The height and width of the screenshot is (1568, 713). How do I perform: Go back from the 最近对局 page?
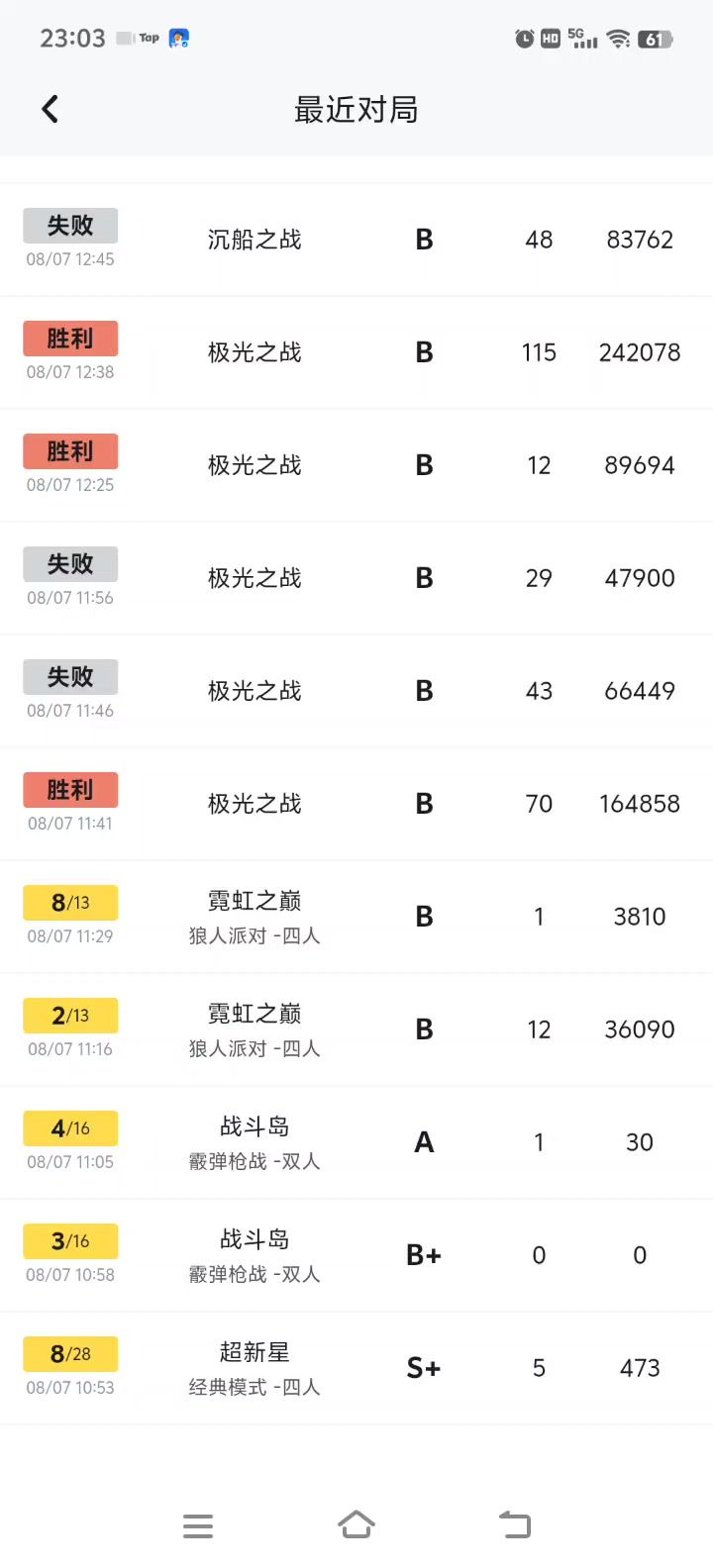pos(51,109)
